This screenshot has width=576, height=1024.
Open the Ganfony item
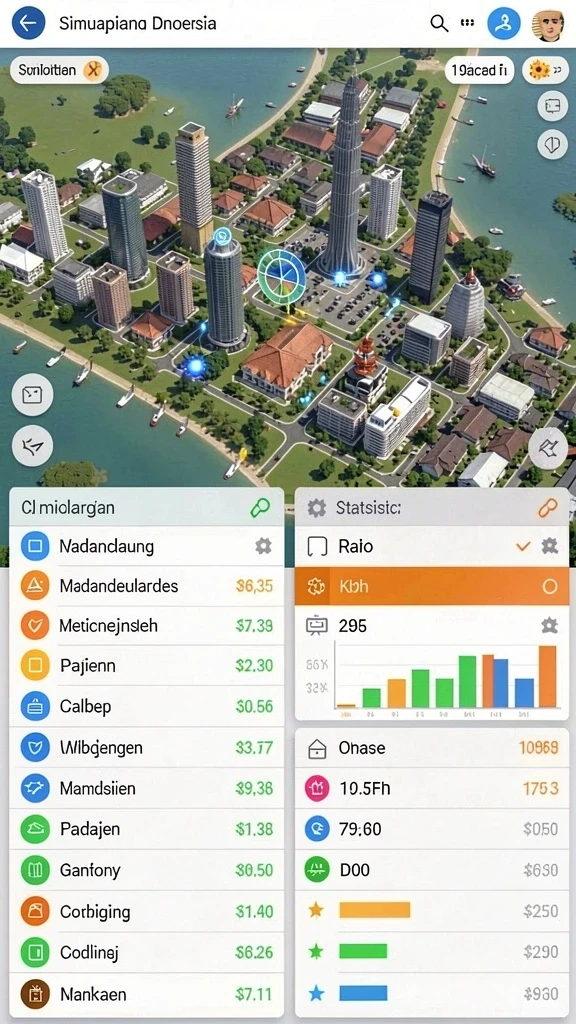click(147, 870)
